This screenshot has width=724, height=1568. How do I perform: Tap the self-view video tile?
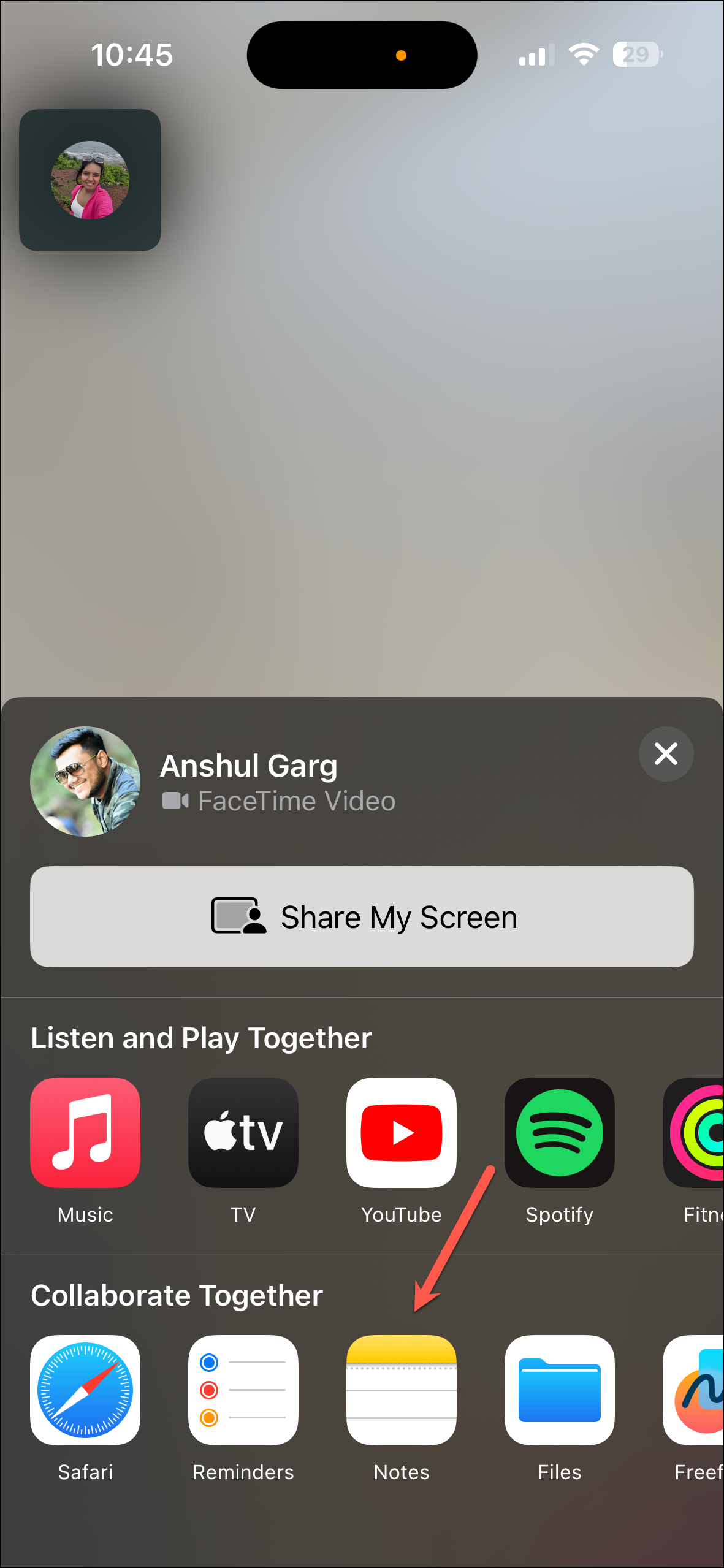pyautogui.click(x=90, y=180)
